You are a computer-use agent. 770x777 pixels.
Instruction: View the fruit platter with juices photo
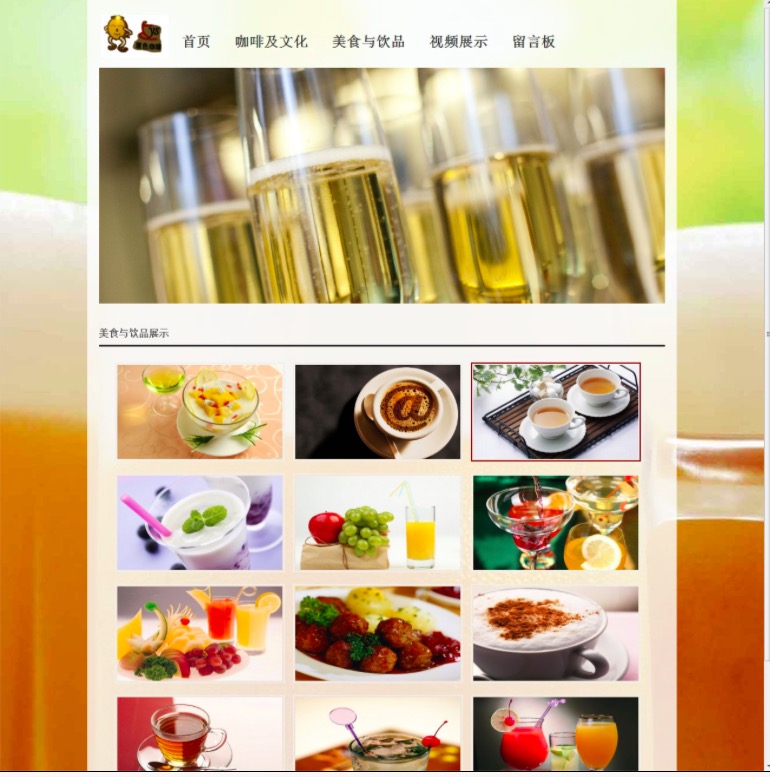(200, 633)
